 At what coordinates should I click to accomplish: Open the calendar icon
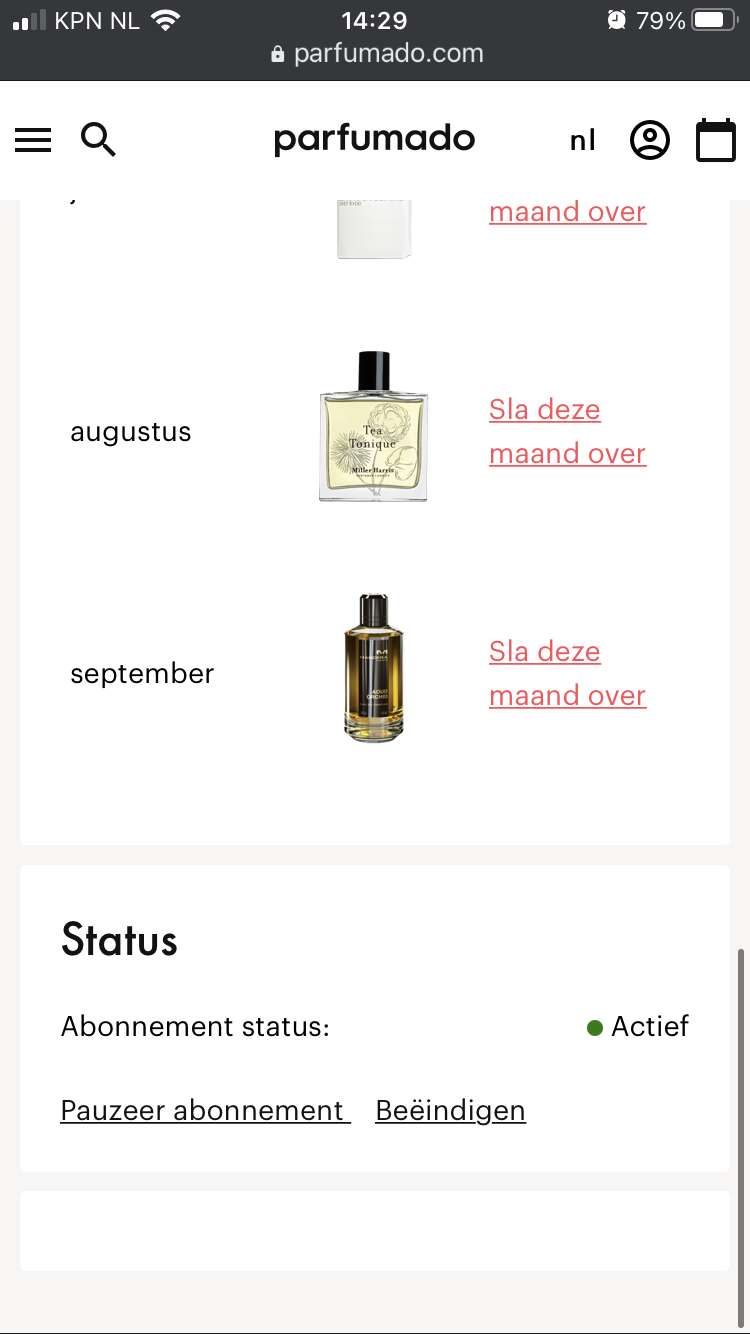coord(716,140)
